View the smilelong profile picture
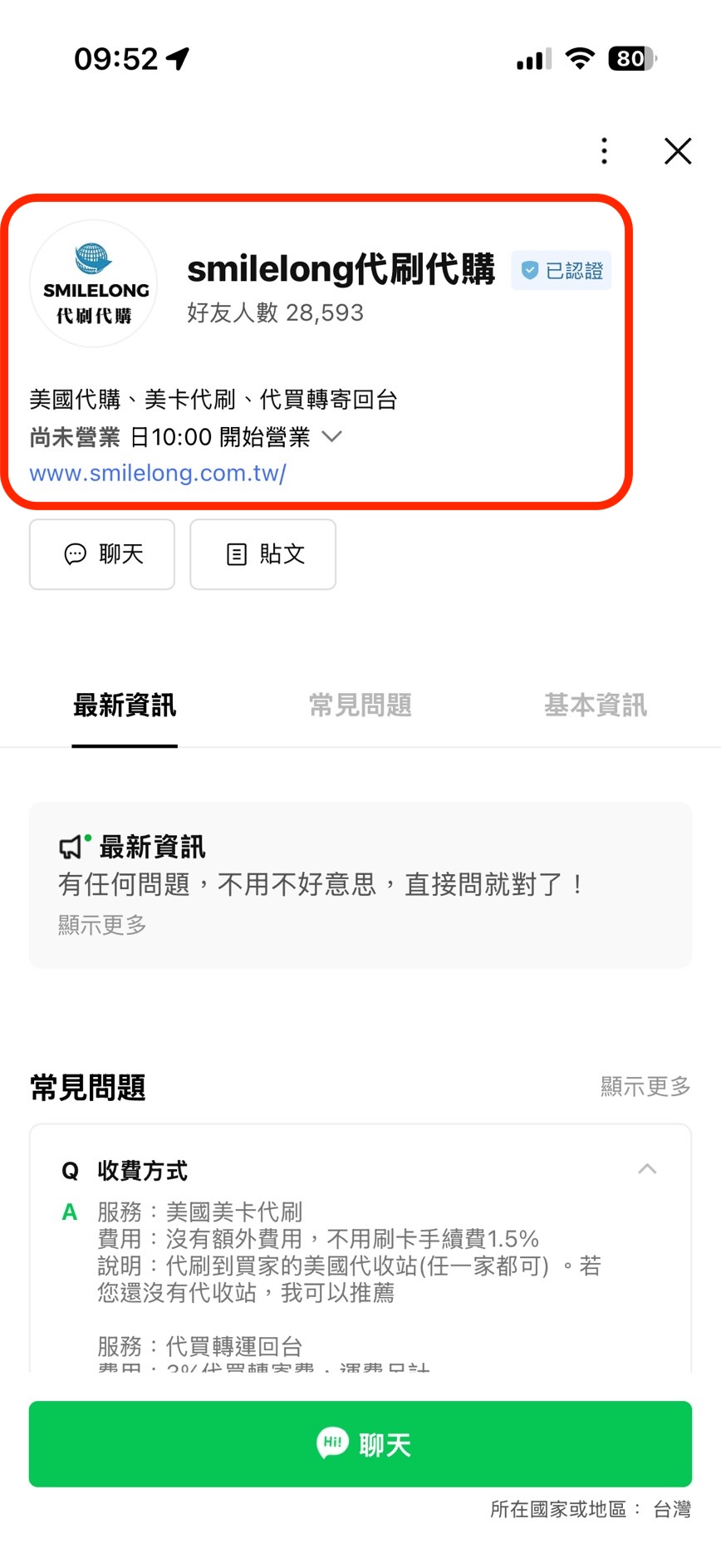The image size is (721, 1568). pyautogui.click(x=94, y=284)
